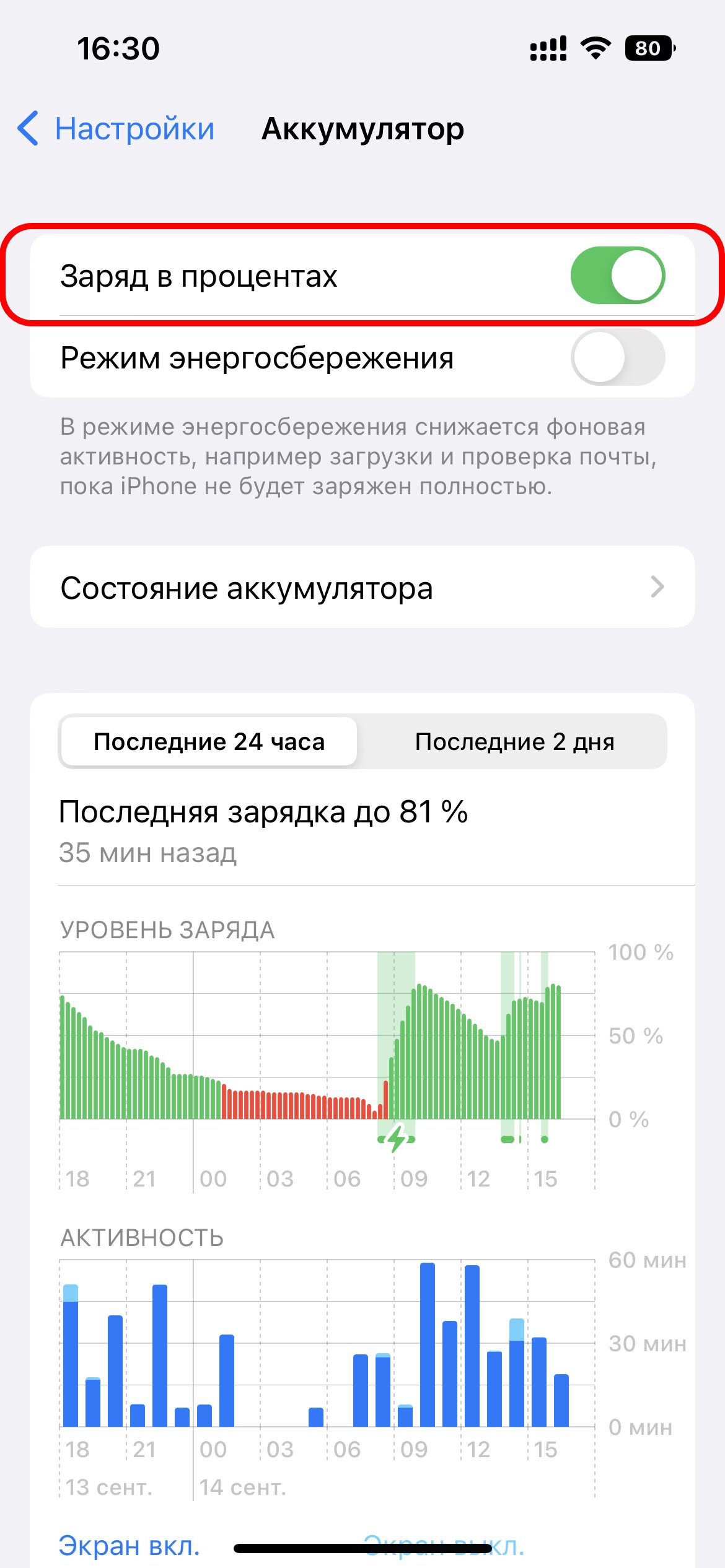
Task: Switch to Последние 2 дня
Action: pos(514,741)
